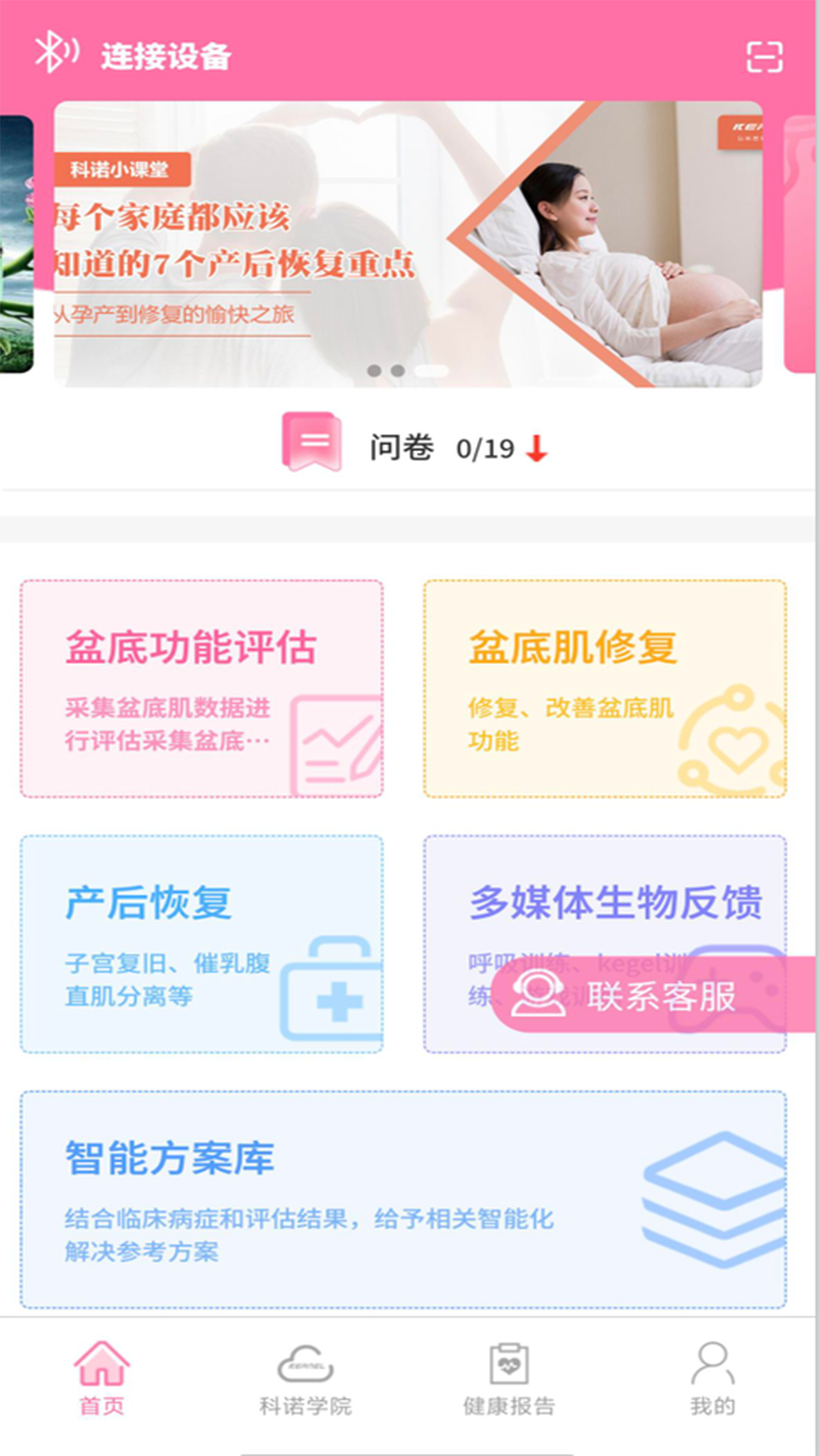819x1456 pixels.
Task: Open the 盆底功能评估 card
Action: coord(202,688)
